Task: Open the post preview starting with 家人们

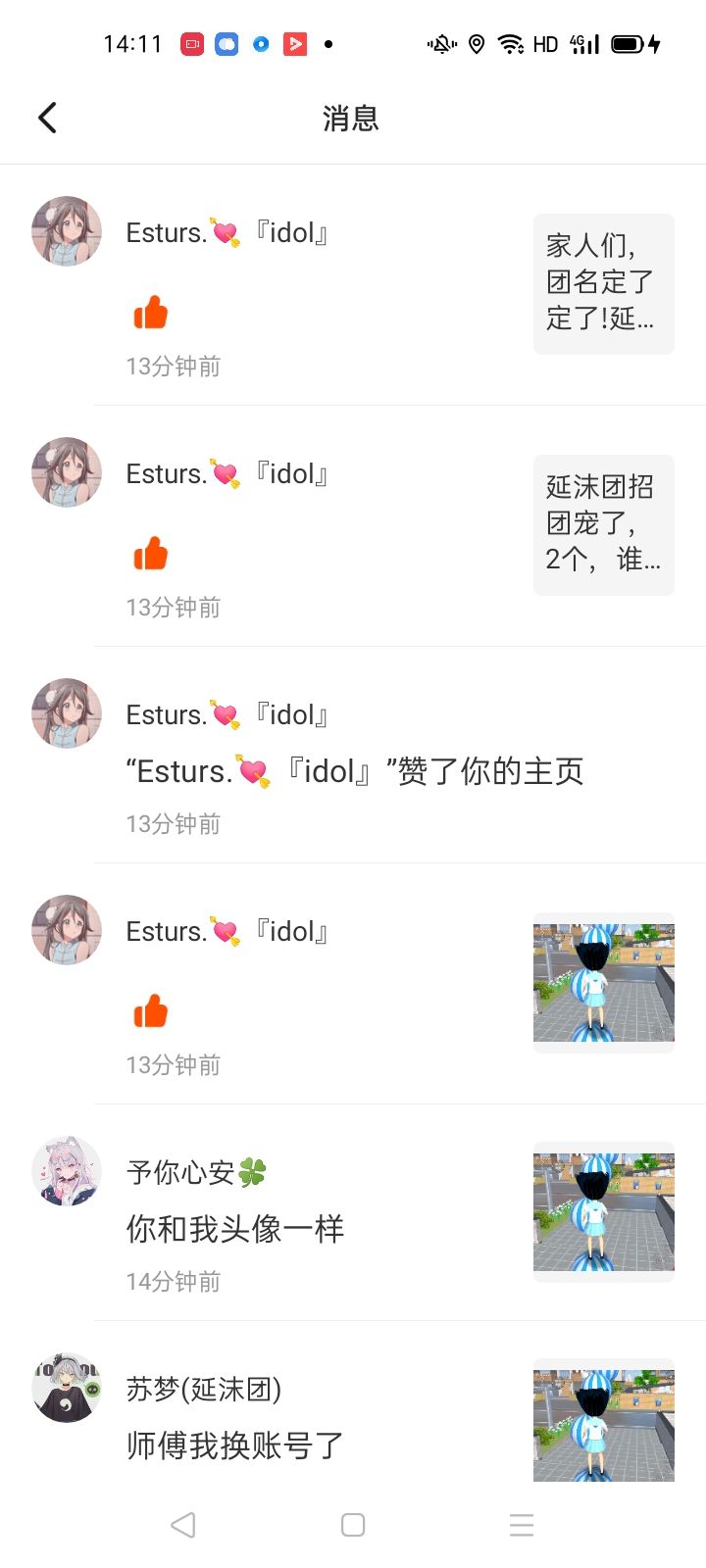Action: pos(603,283)
